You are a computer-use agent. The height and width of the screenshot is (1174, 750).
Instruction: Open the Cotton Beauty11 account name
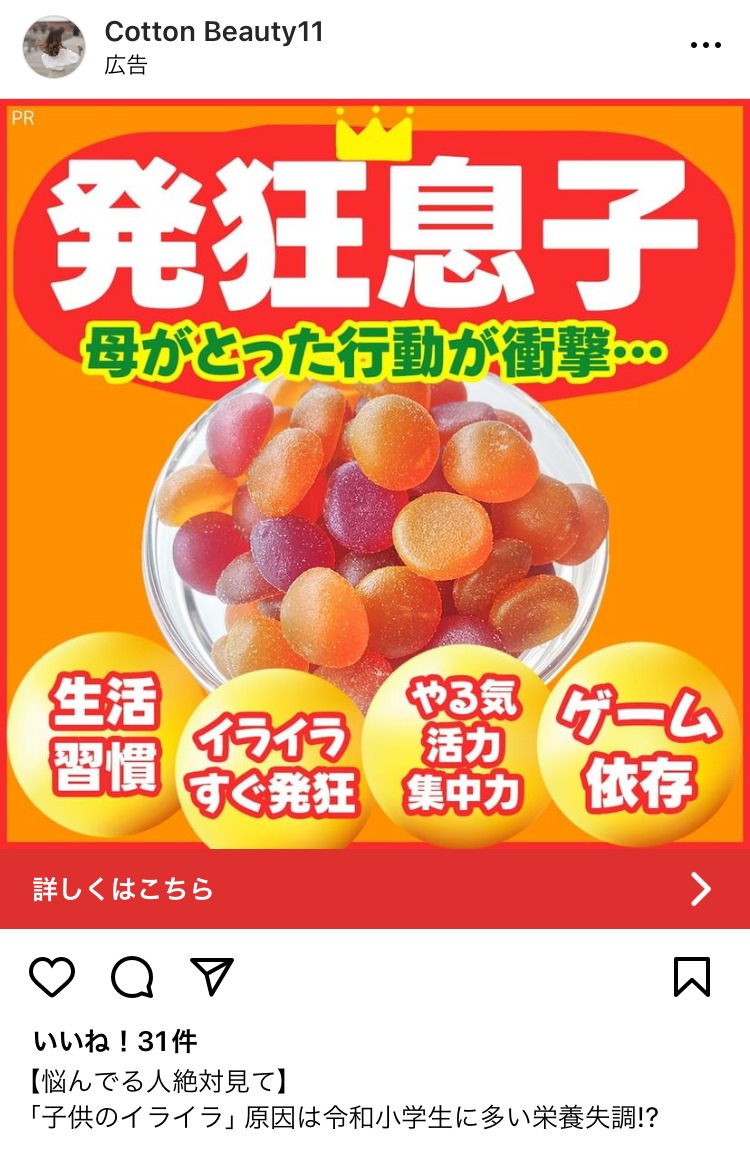tap(214, 32)
